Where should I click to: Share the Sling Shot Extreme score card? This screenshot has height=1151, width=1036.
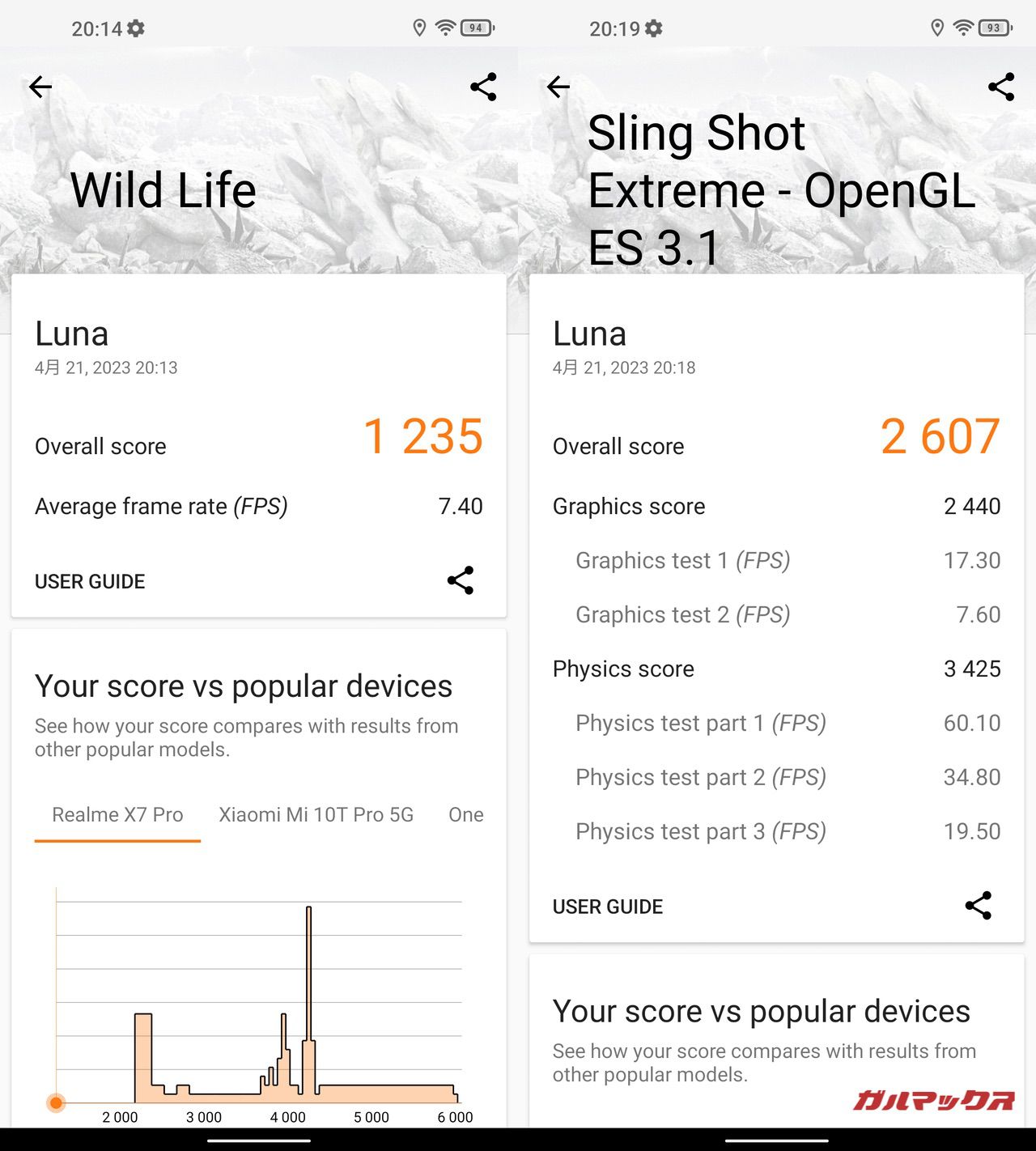pos(979,906)
